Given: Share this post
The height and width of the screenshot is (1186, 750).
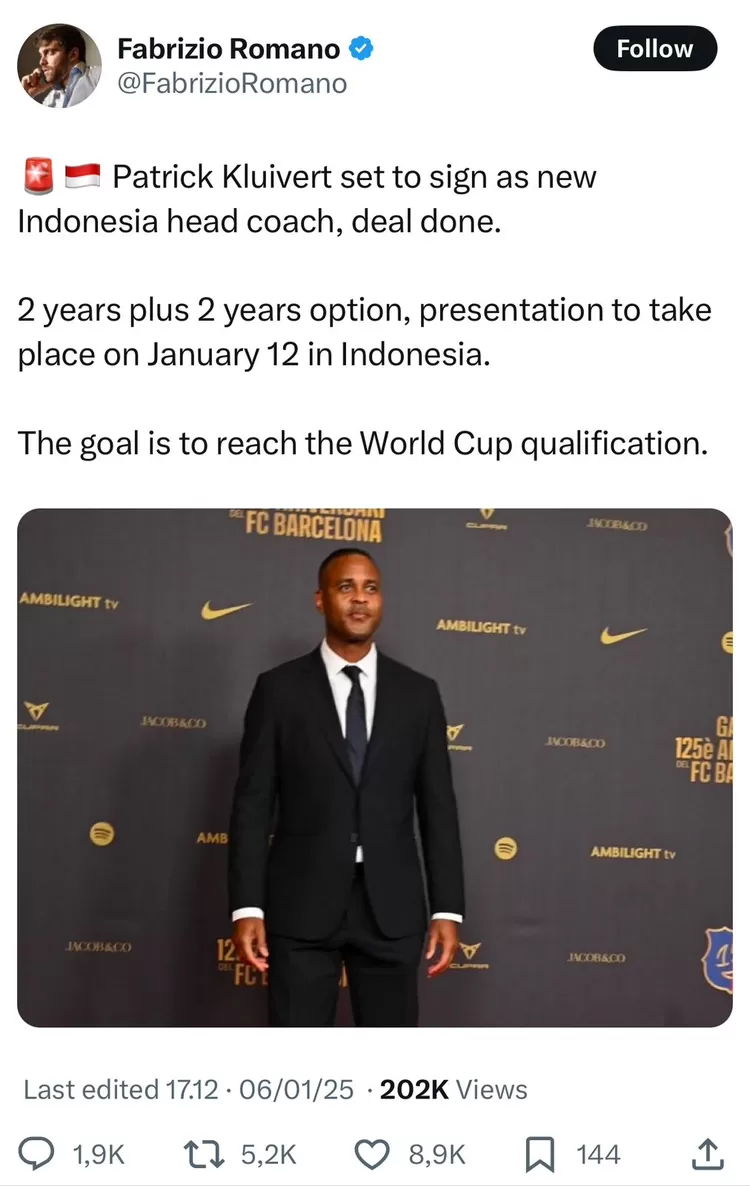Looking at the screenshot, I should click(x=707, y=1154).
